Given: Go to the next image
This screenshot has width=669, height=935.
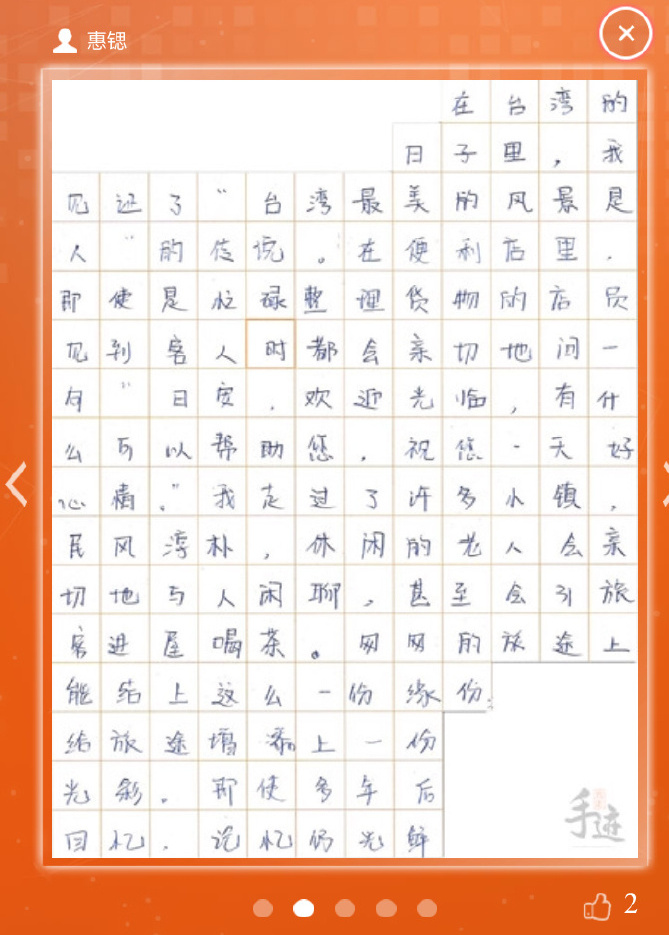Looking at the screenshot, I should [x=662, y=484].
